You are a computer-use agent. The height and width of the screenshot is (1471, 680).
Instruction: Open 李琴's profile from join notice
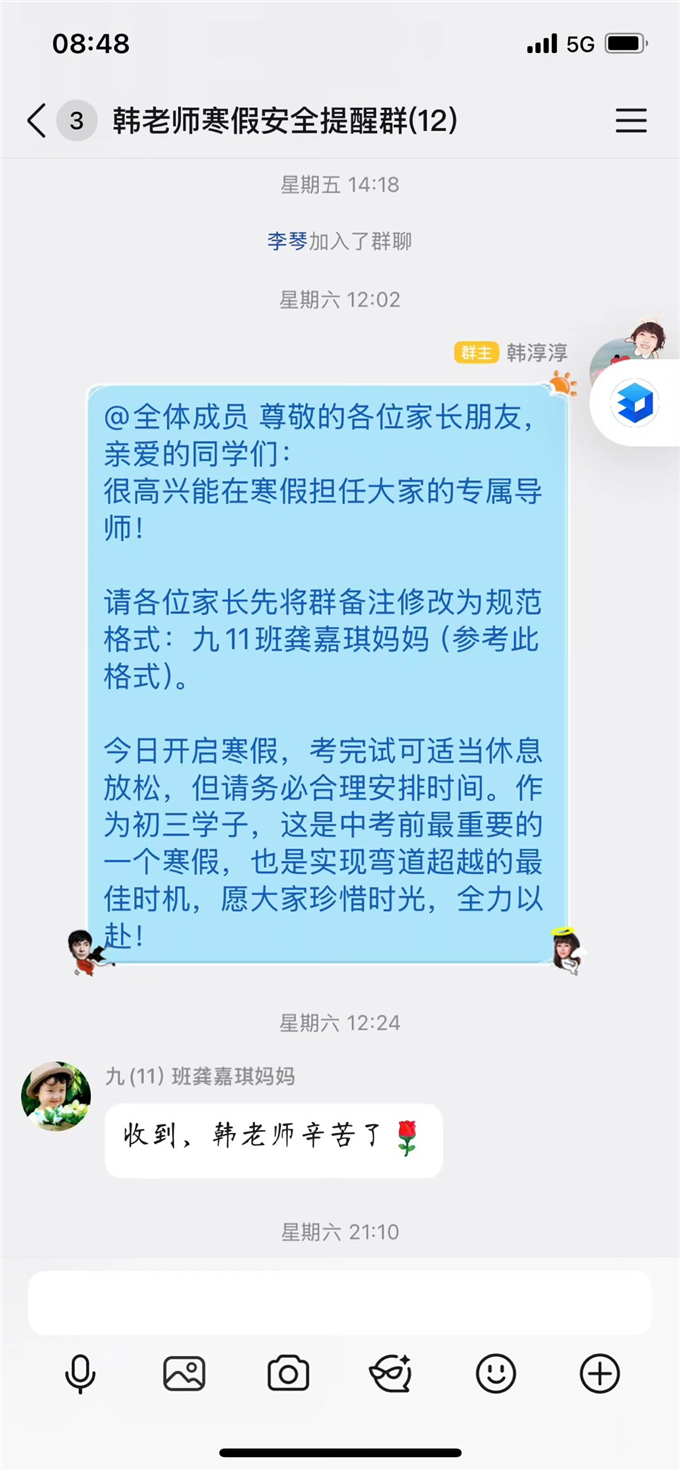pyautogui.click(x=287, y=241)
